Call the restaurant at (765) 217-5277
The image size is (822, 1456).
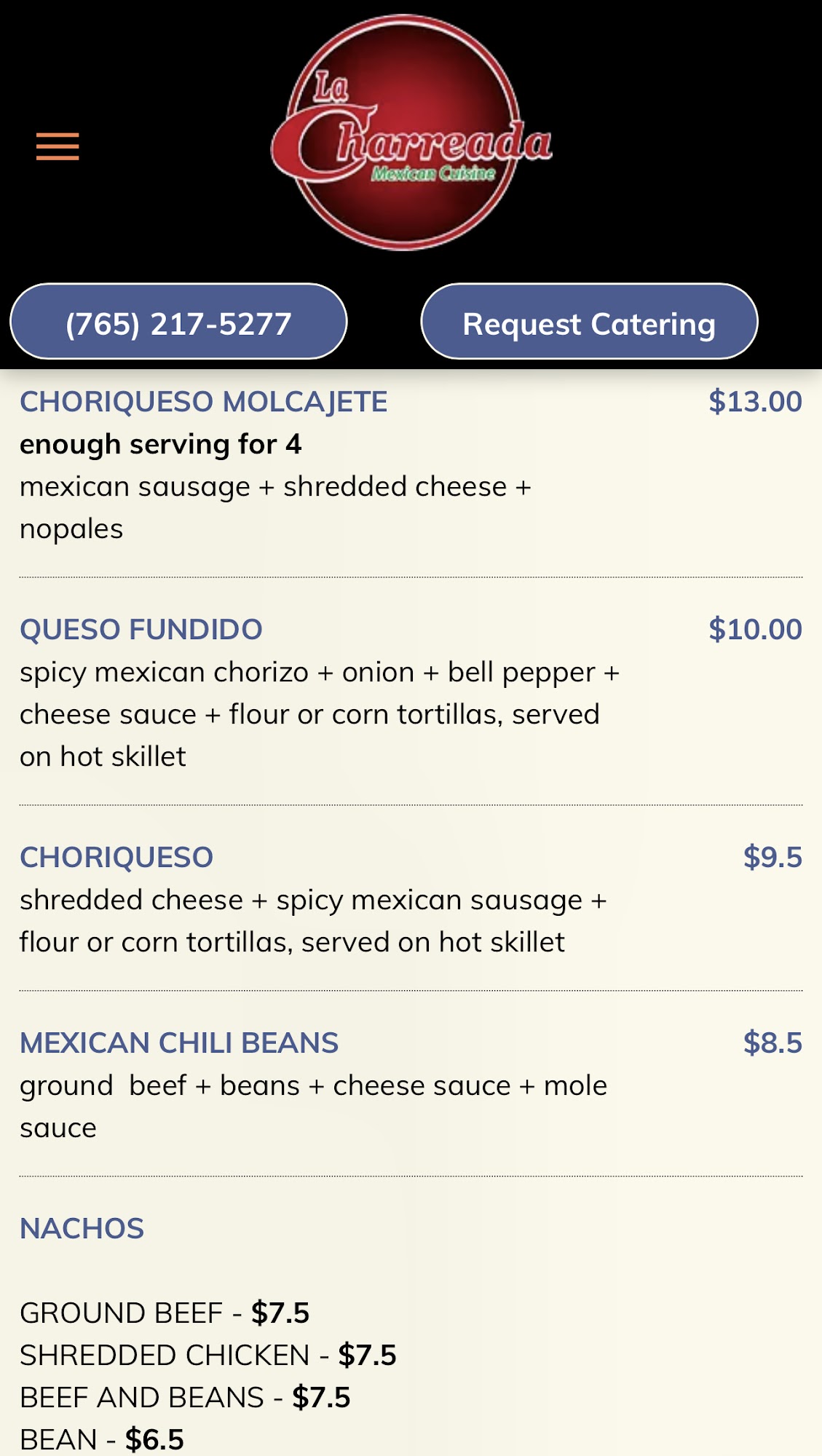click(178, 322)
